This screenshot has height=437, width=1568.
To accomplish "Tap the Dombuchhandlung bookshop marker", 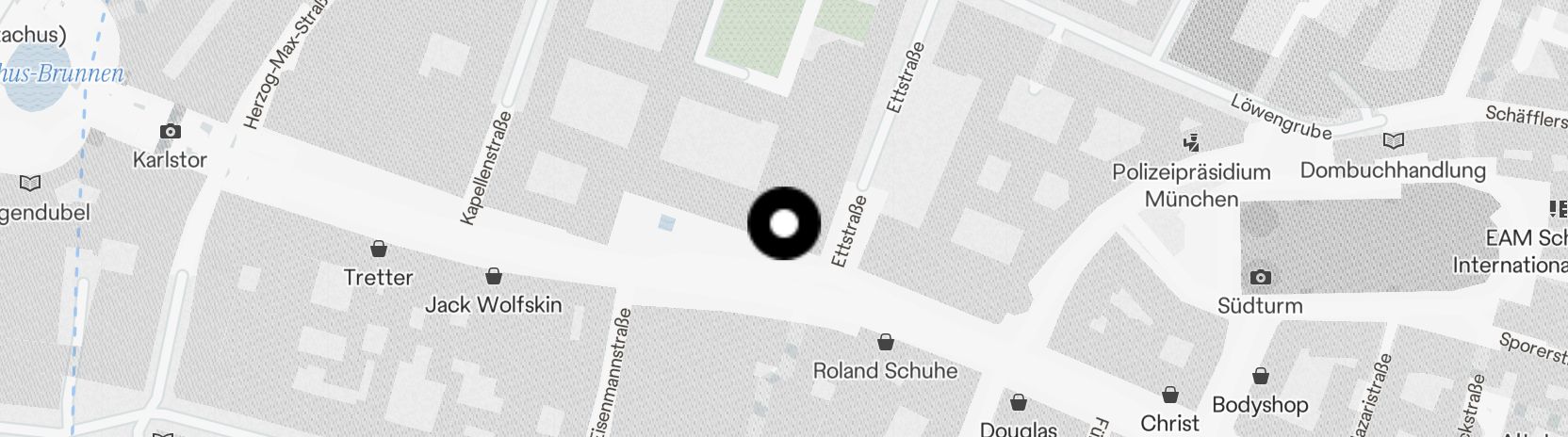I will 1393,141.
